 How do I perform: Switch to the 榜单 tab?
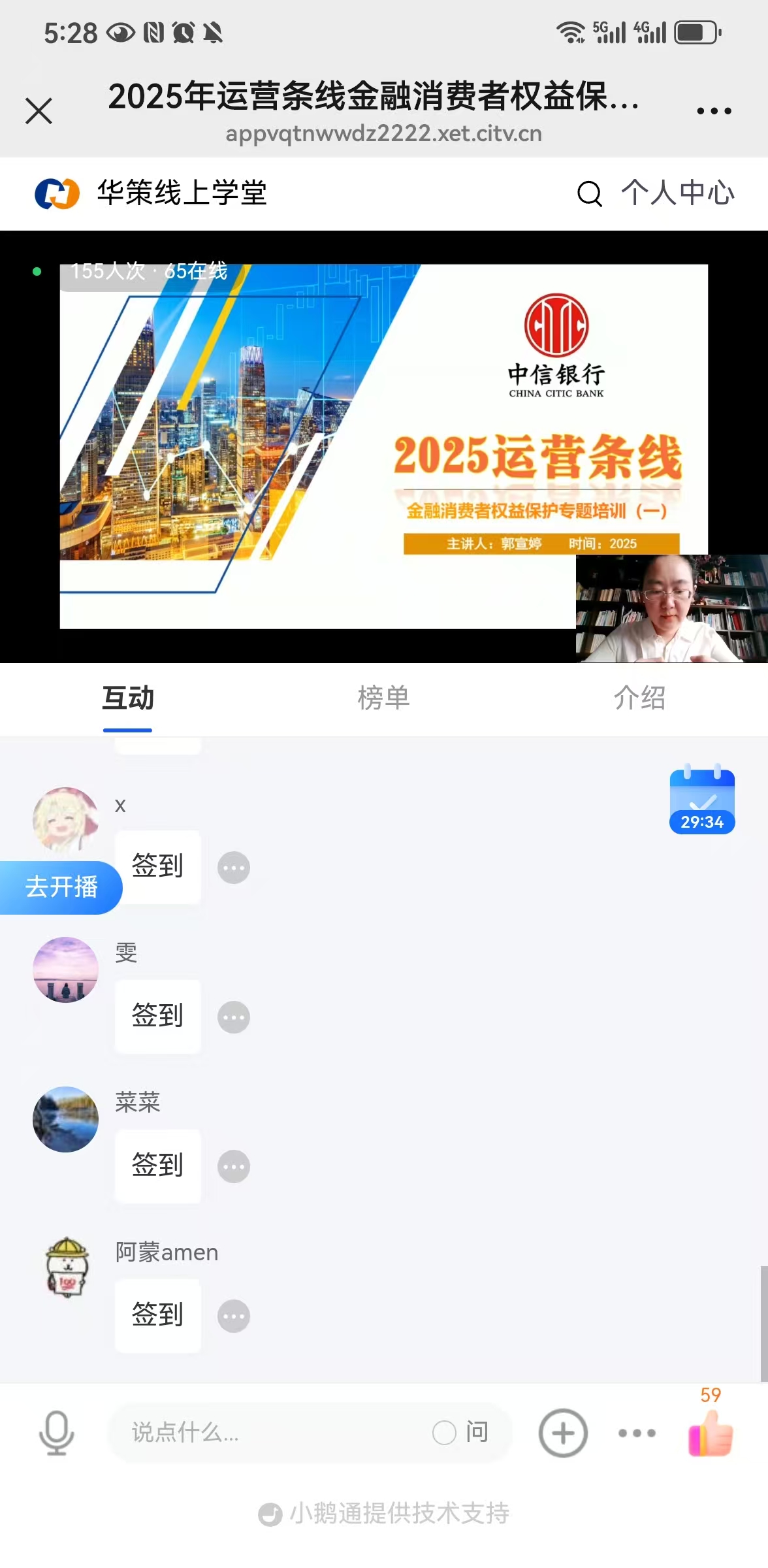click(383, 698)
